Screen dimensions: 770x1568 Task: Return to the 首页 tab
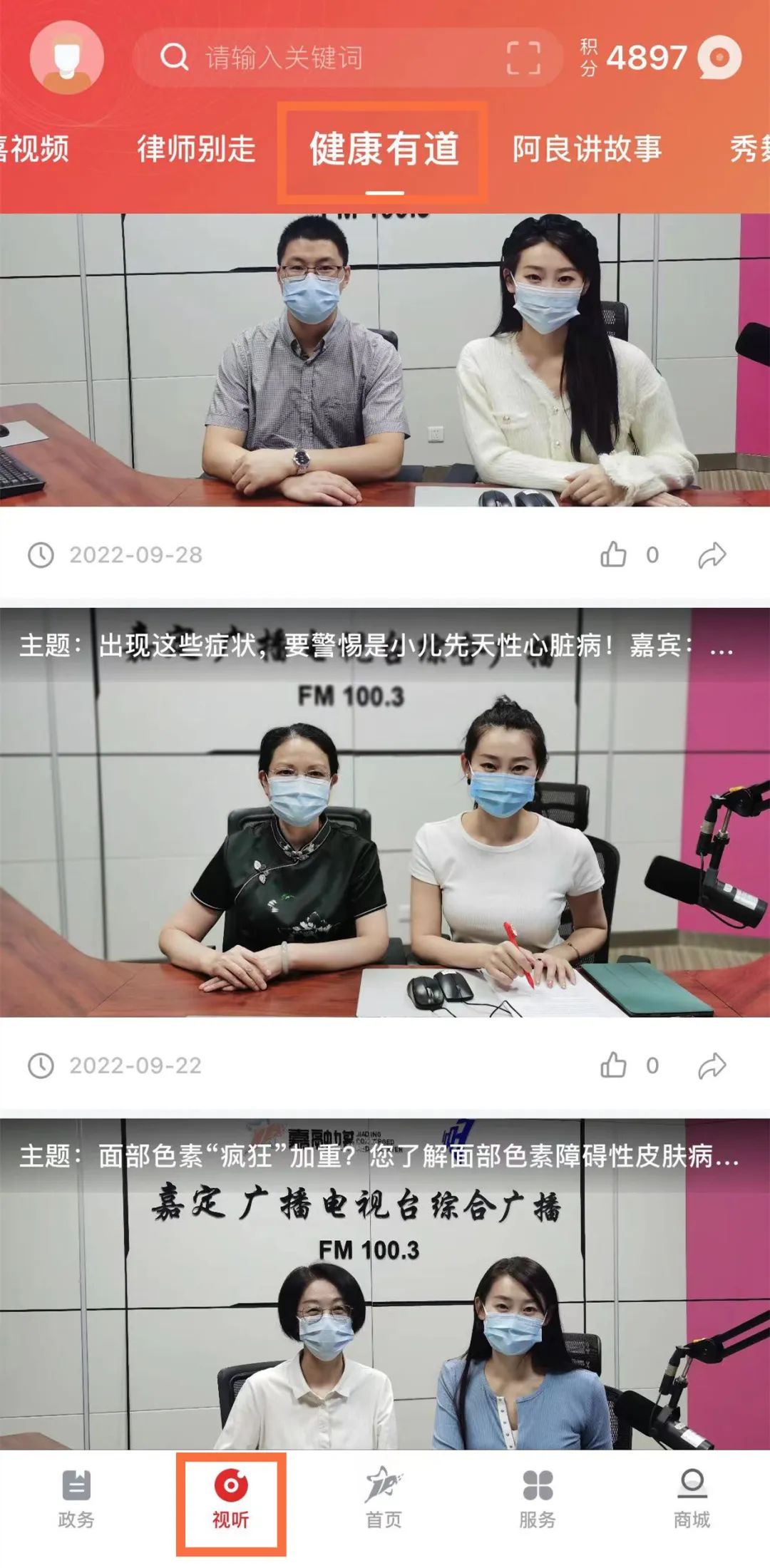click(x=384, y=1499)
